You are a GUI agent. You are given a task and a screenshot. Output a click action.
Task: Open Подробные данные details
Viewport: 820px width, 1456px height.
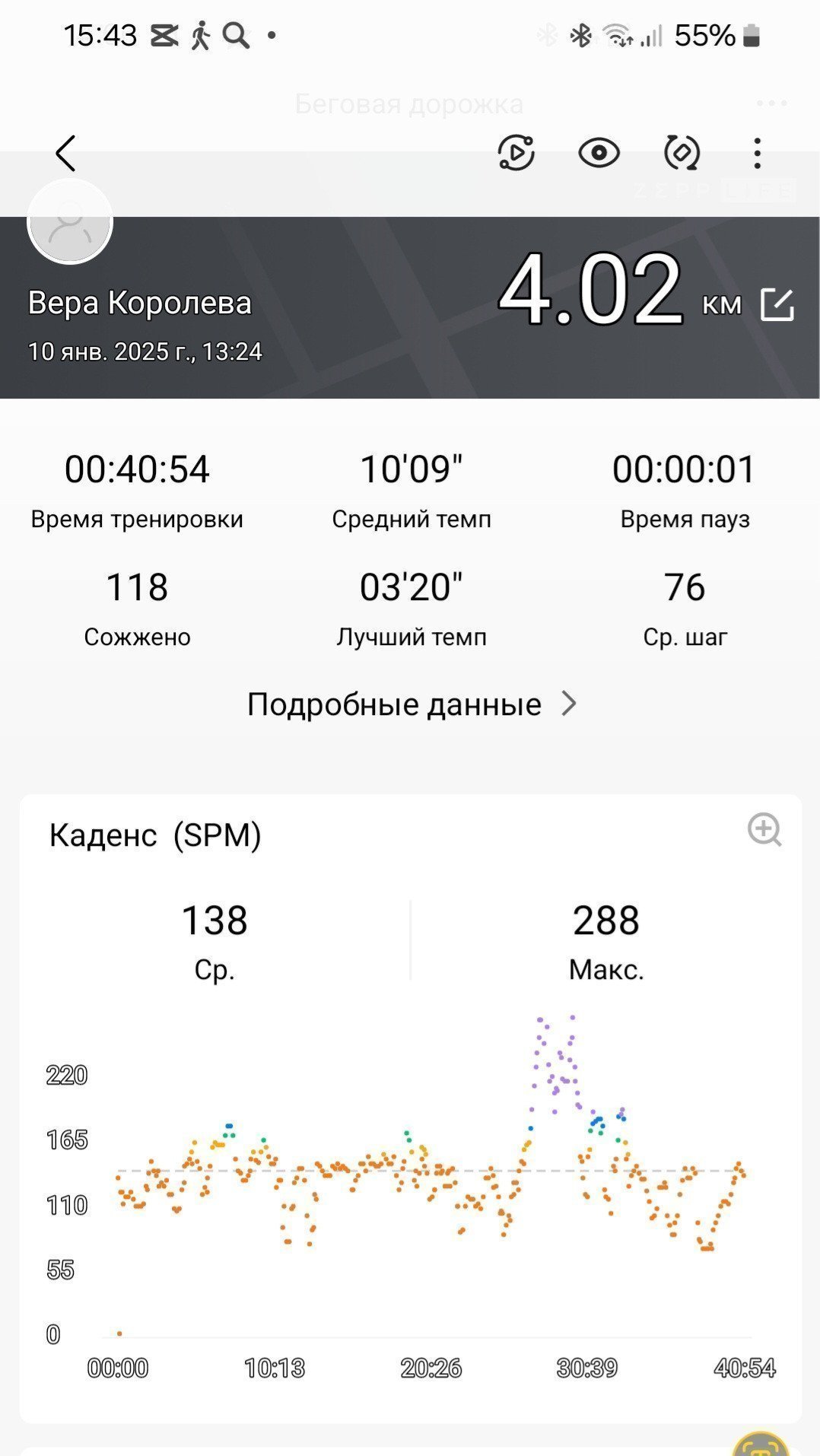pyautogui.click(x=412, y=704)
